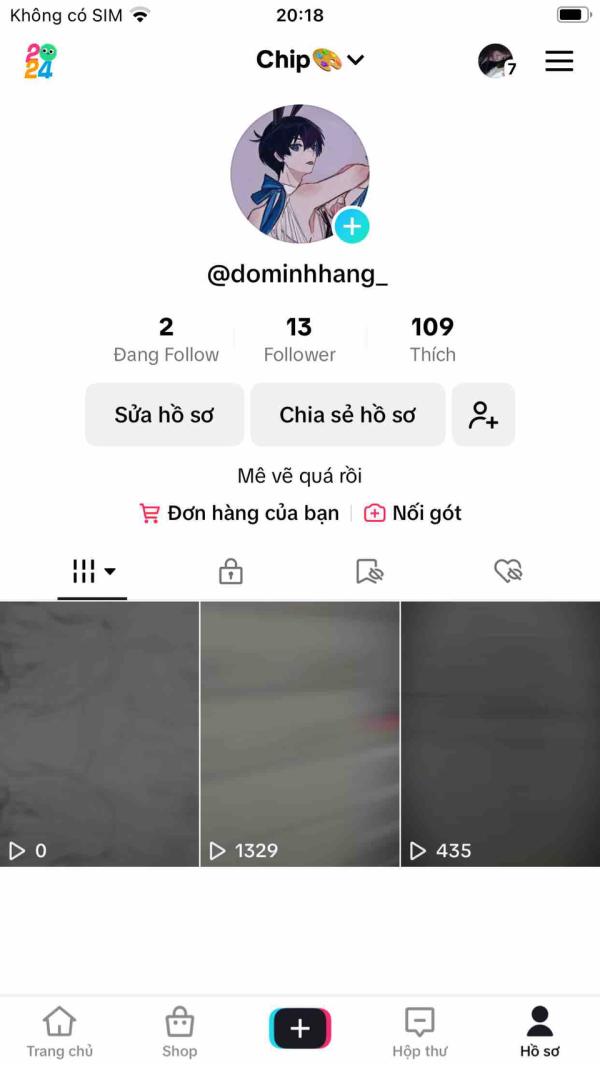600x1067 pixels.
Task: Tap the plus badge on profile photo
Action: pos(351,226)
